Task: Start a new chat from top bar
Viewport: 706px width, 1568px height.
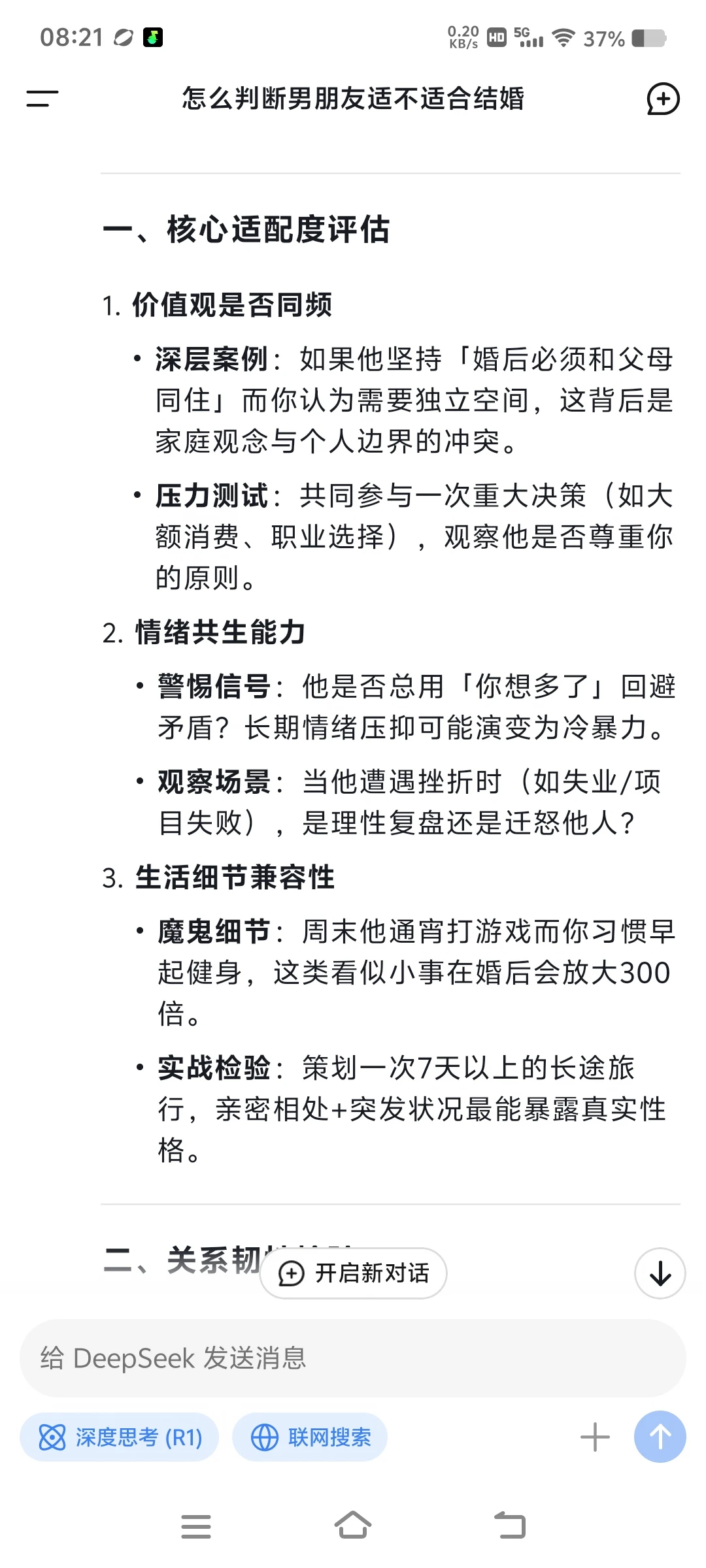Action: point(663,99)
